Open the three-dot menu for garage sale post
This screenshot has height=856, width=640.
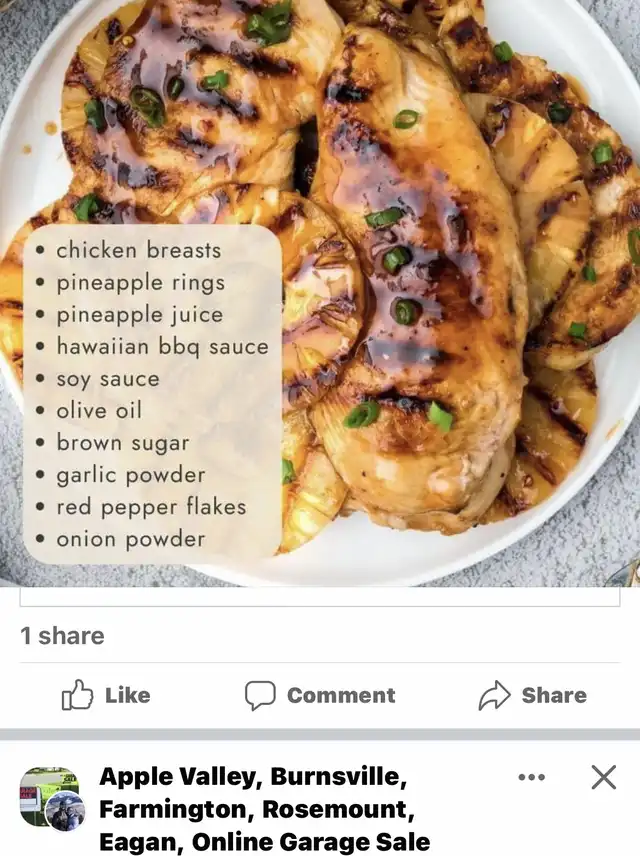[x=531, y=777]
